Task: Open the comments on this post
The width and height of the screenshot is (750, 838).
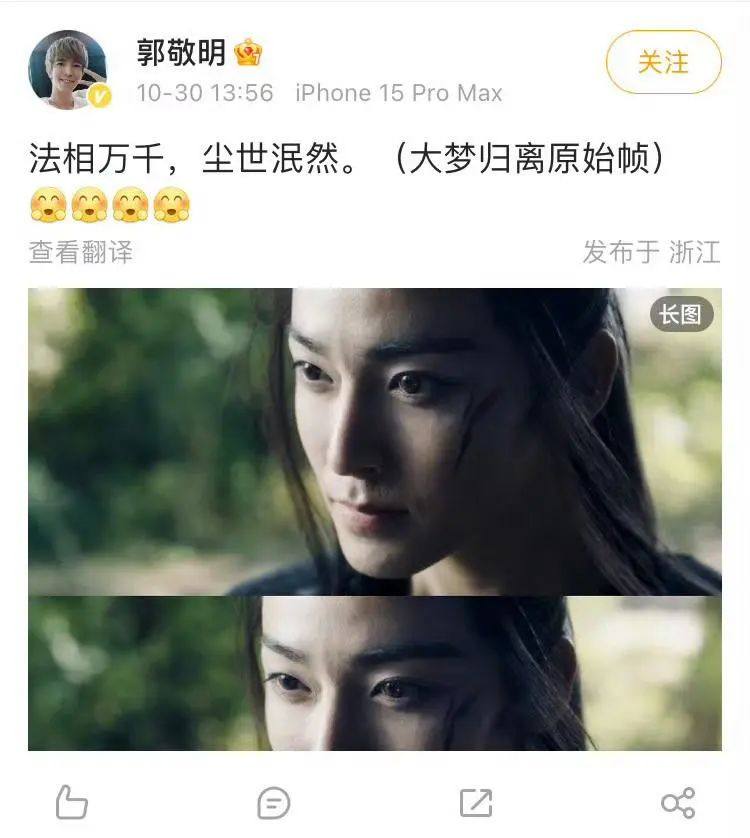Action: coord(273,802)
